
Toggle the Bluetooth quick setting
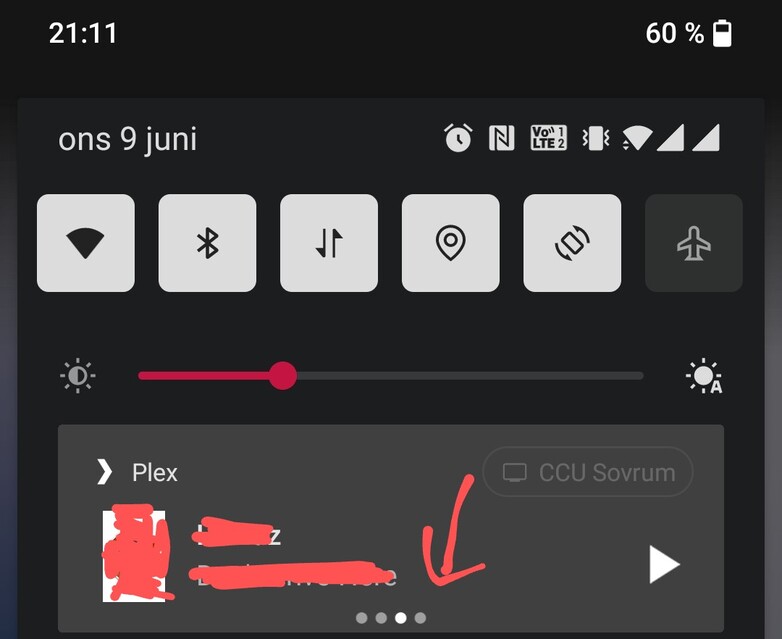coord(207,243)
